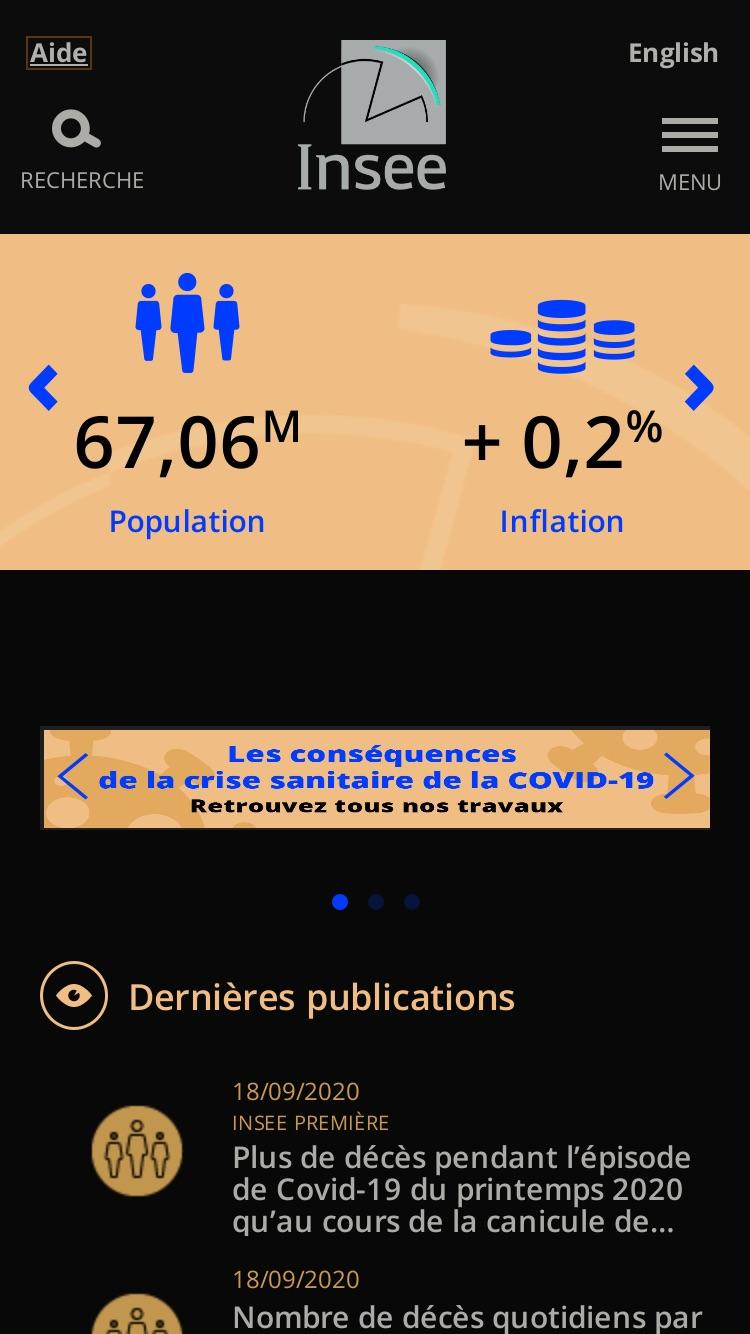Open the Population figure
Viewport: 750px width, 1334px height.
[187, 405]
